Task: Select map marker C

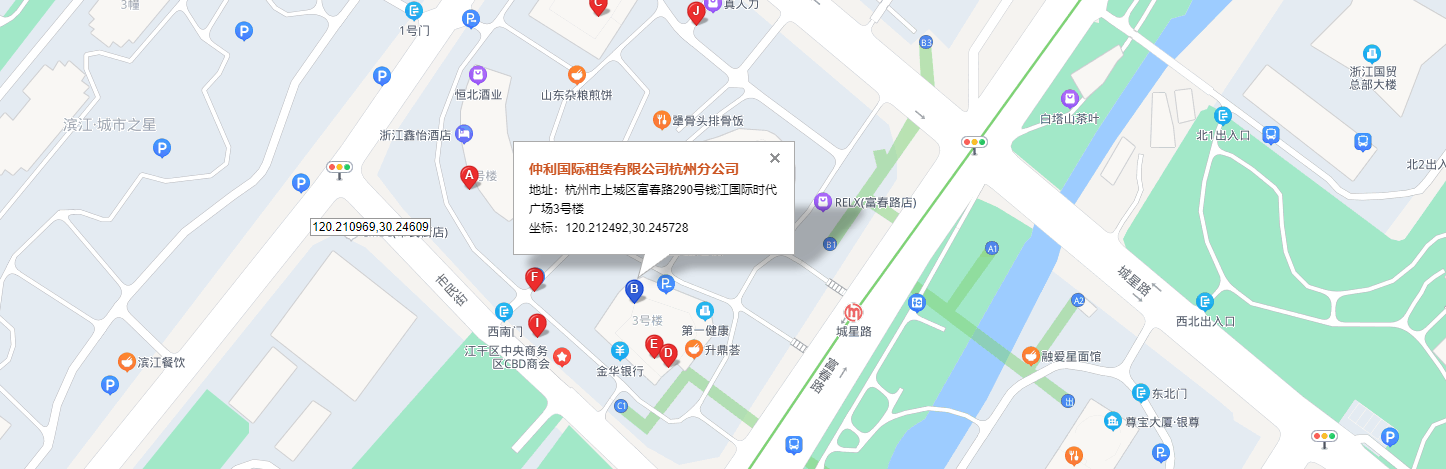Action: (x=598, y=5)
